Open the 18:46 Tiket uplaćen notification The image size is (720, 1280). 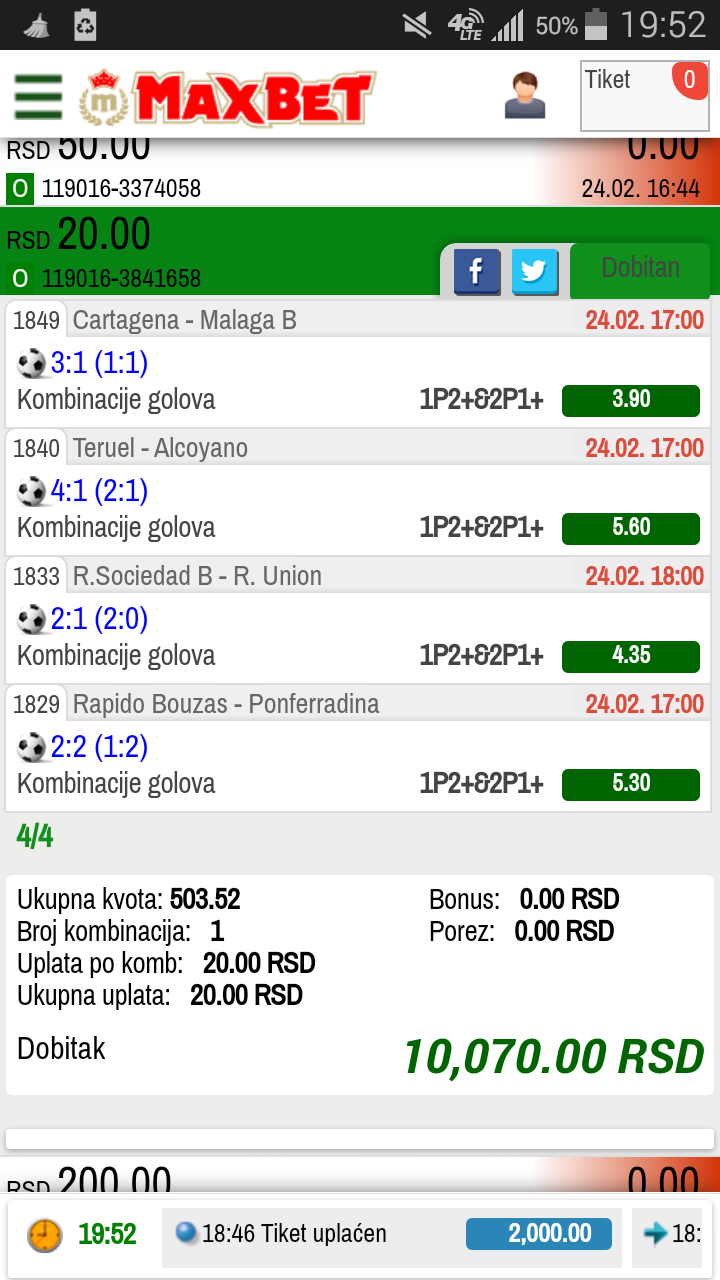(393, 1233)
